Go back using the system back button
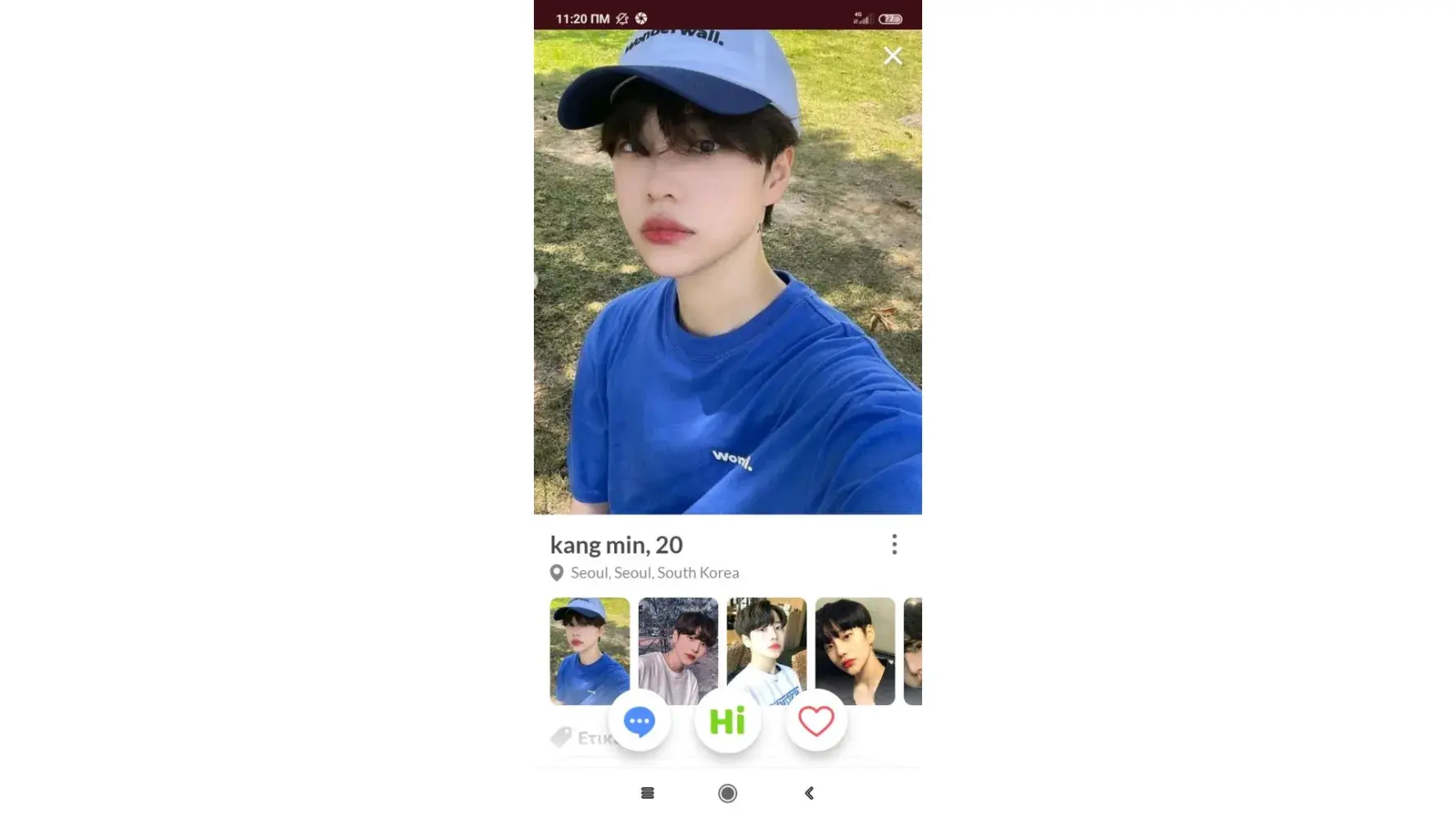Screen dimensions: 1456x819 (x=809, y=793)
